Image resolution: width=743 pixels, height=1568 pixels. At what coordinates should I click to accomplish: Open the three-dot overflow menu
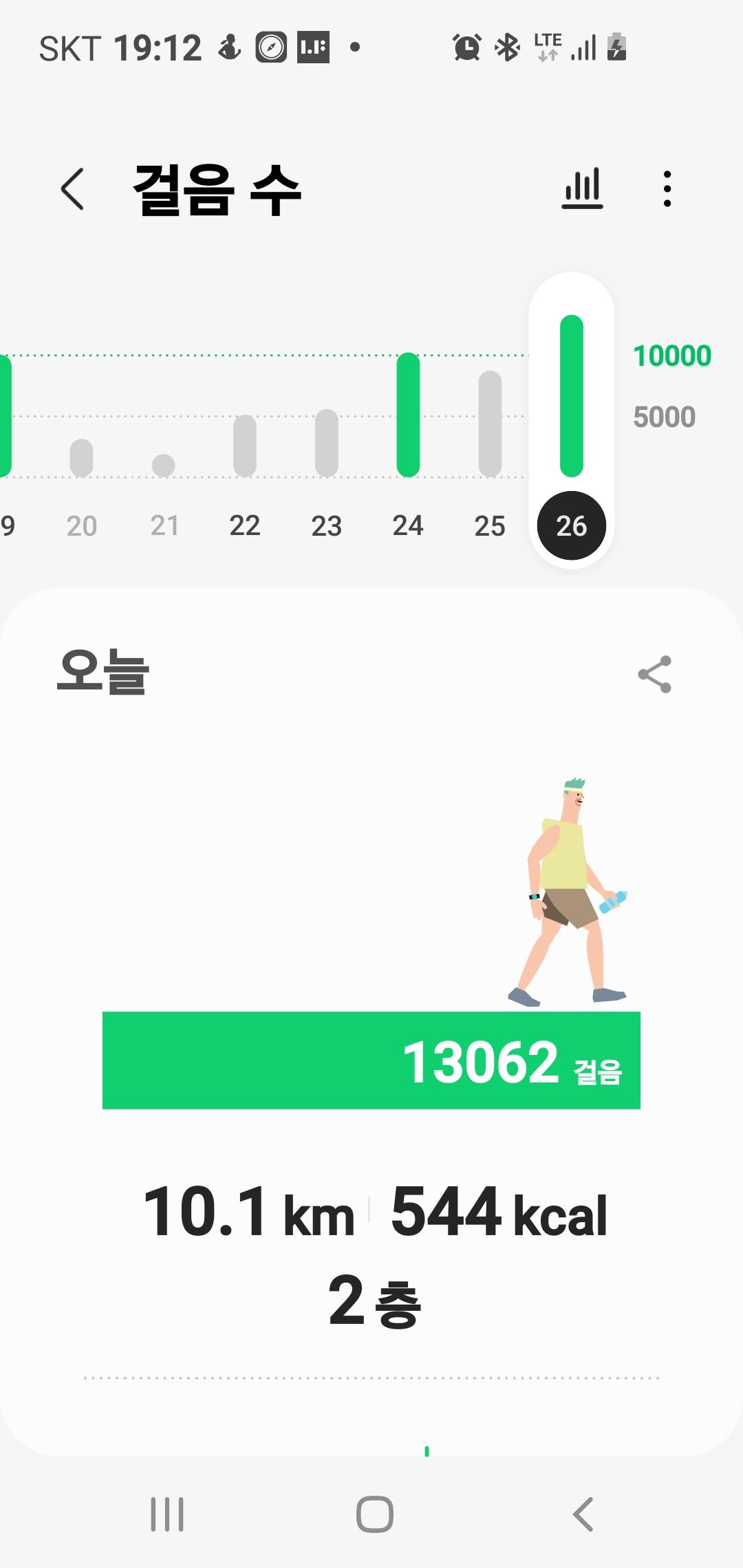(x=667, y=188)
